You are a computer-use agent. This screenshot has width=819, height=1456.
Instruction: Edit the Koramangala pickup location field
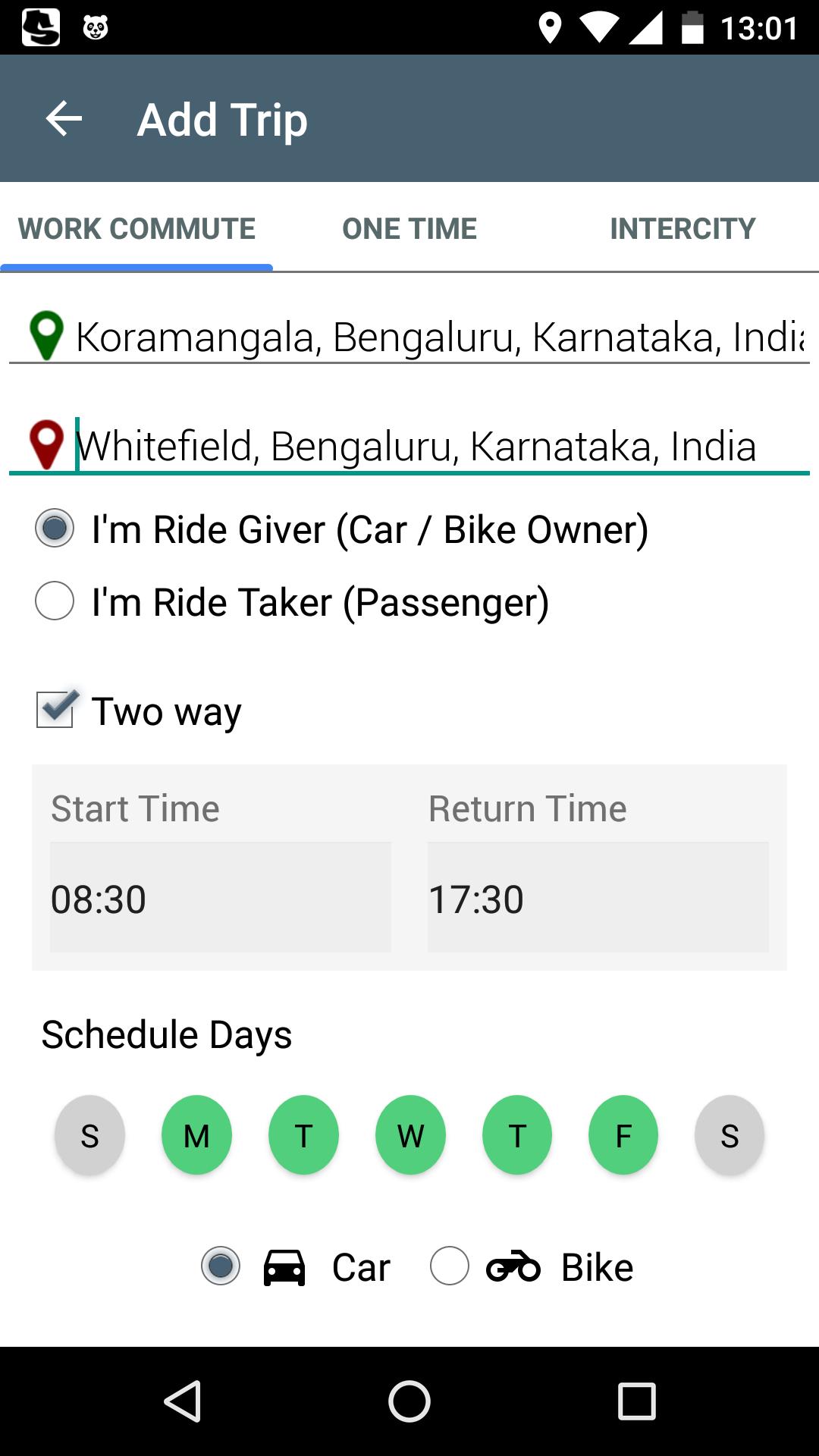(x=438, y=337)
